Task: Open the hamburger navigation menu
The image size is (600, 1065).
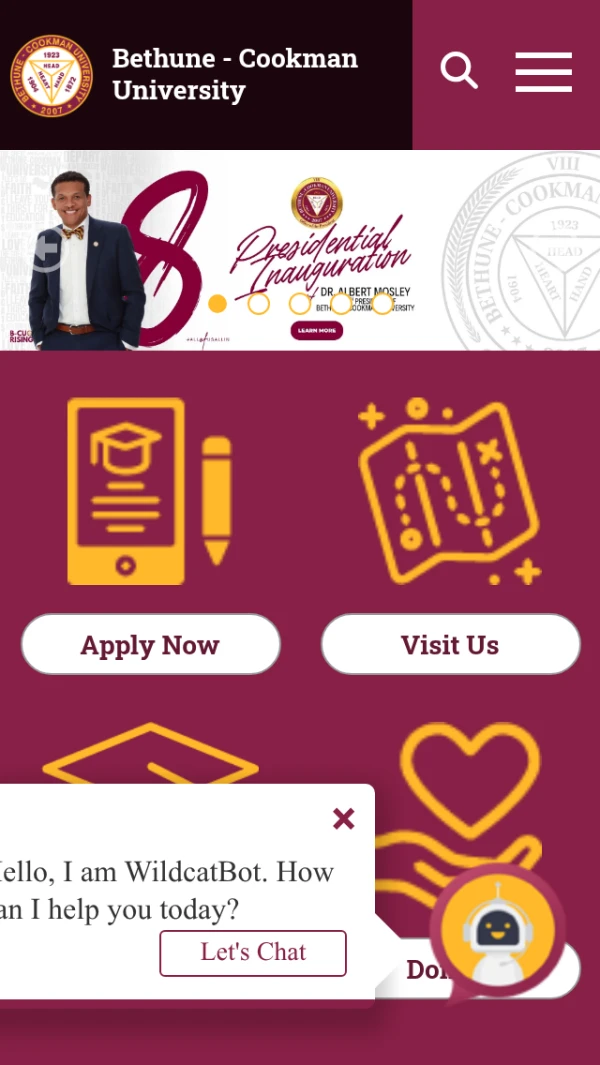Action: (543, 72)
